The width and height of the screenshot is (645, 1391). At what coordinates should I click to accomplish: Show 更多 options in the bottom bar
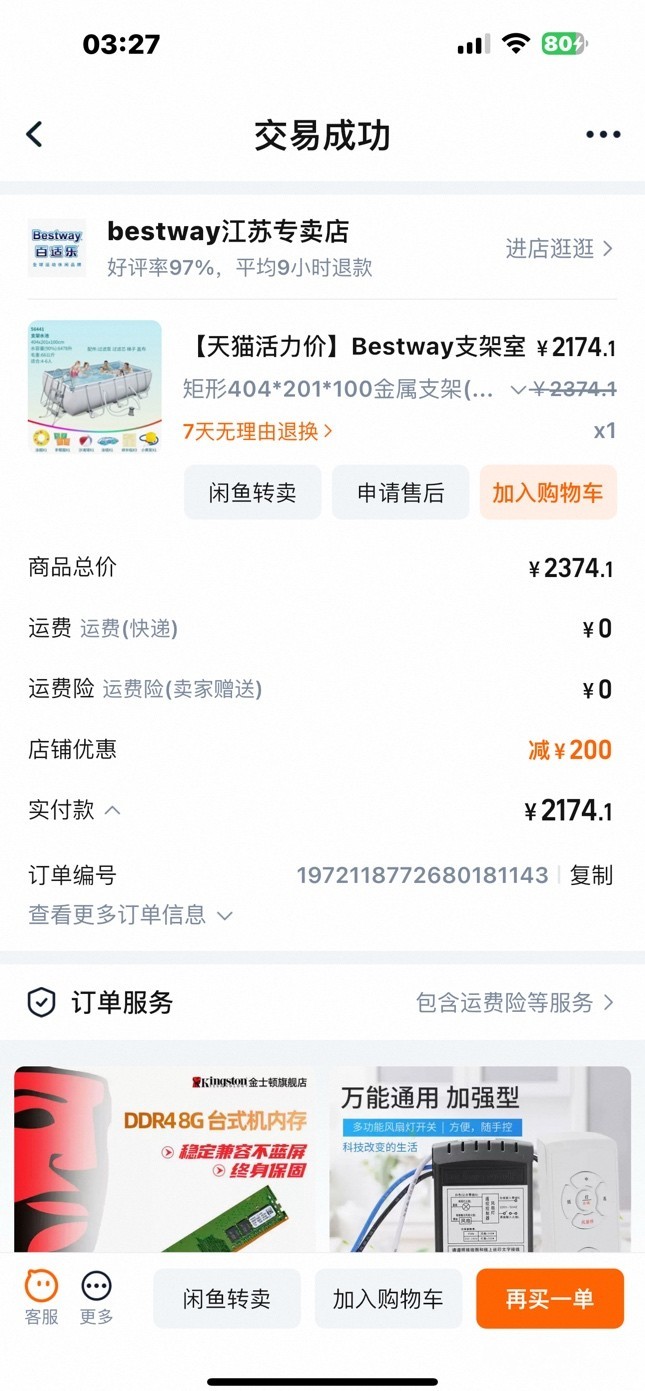click(97, 1298)
